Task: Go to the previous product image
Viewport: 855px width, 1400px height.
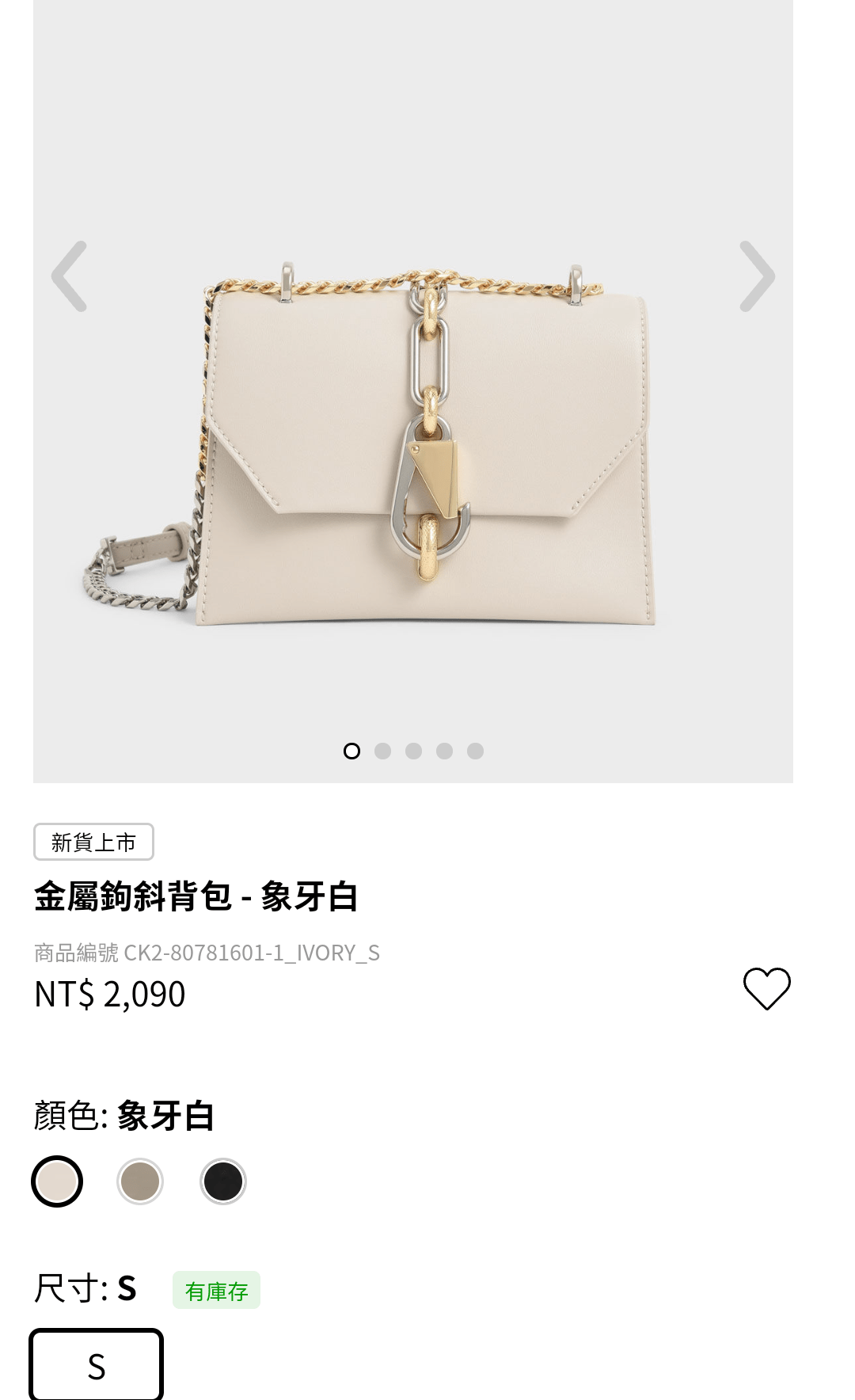Action: pos(69,276)
